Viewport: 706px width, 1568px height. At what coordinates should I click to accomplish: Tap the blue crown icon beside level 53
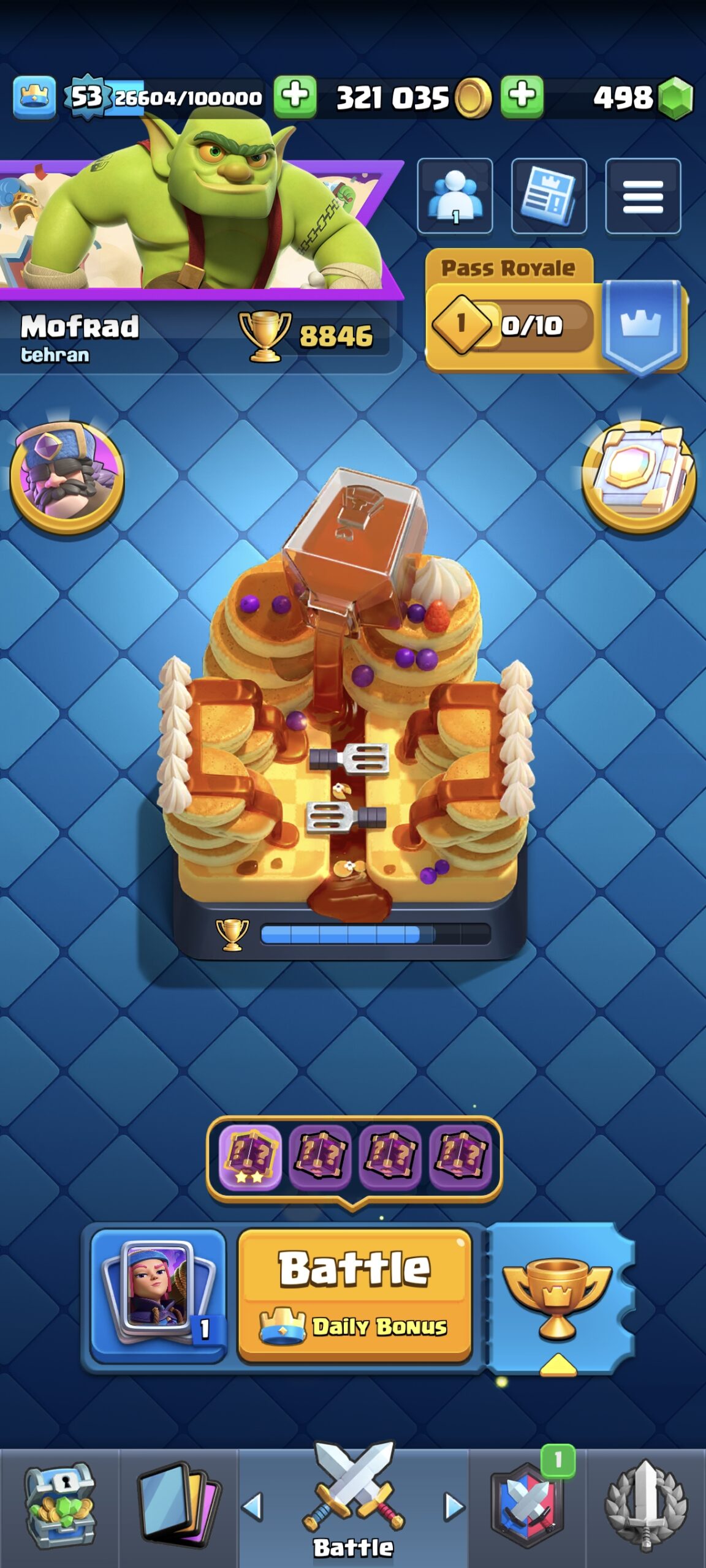[x=34, y=97]
